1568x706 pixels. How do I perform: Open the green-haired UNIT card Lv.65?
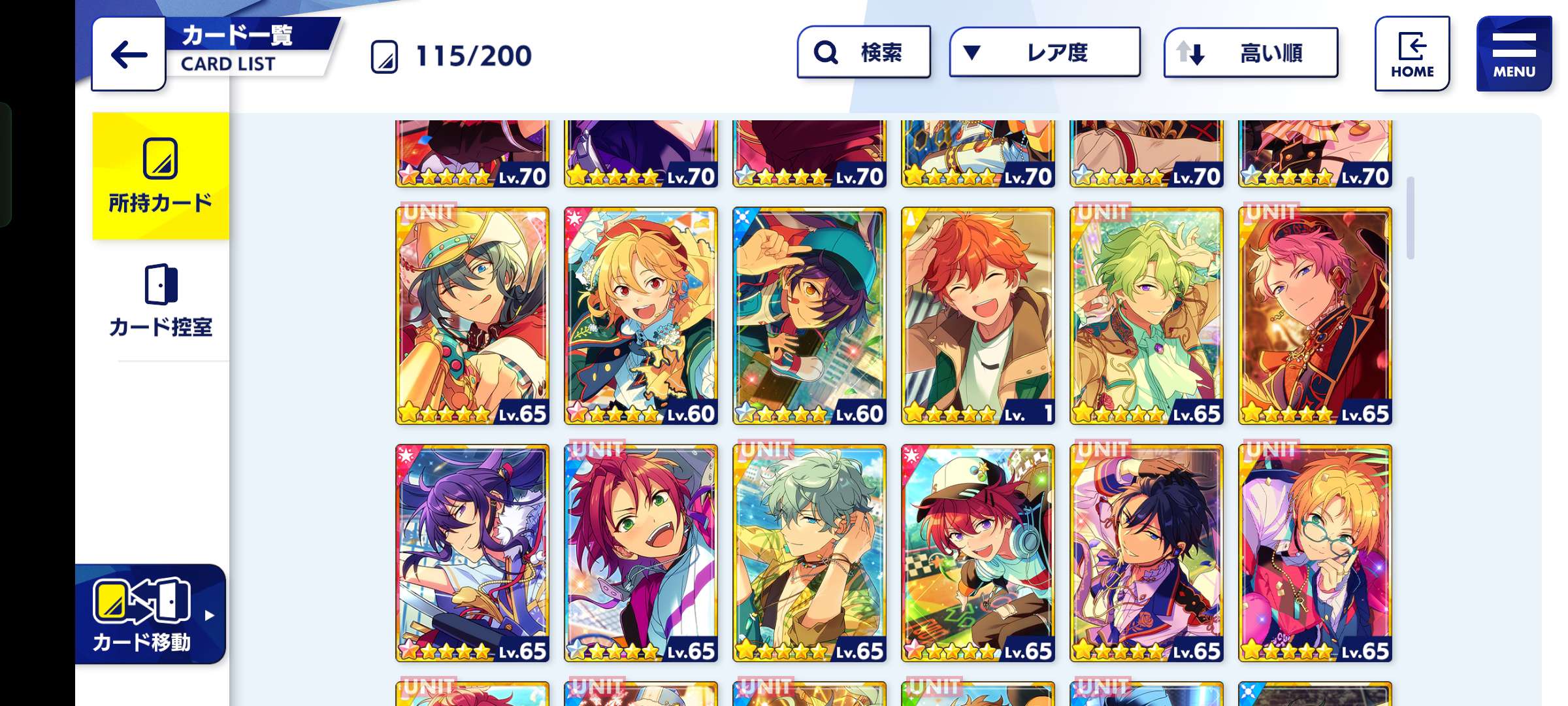(x=1146, y=316)
